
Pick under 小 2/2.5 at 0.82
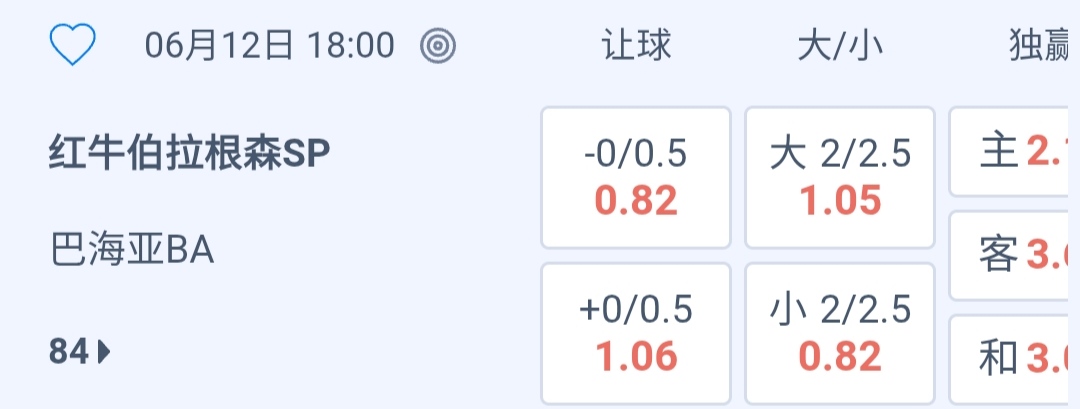point(840,333)
